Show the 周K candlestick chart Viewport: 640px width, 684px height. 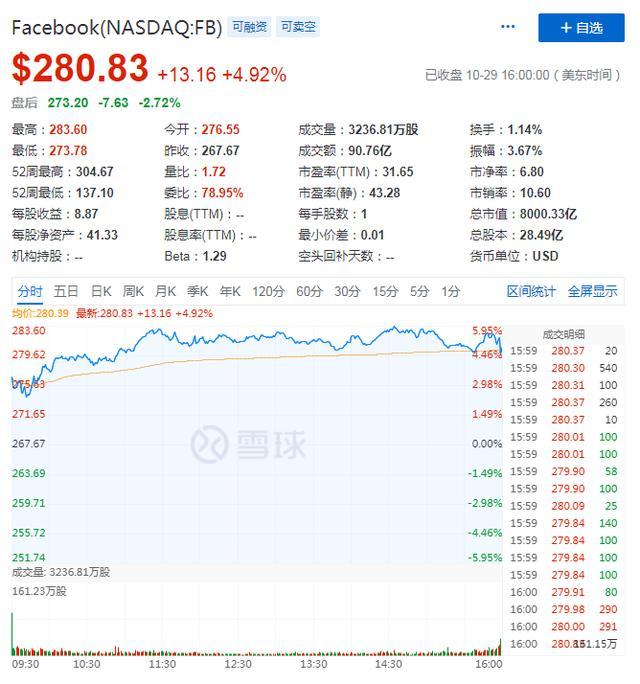click(133, 291)
